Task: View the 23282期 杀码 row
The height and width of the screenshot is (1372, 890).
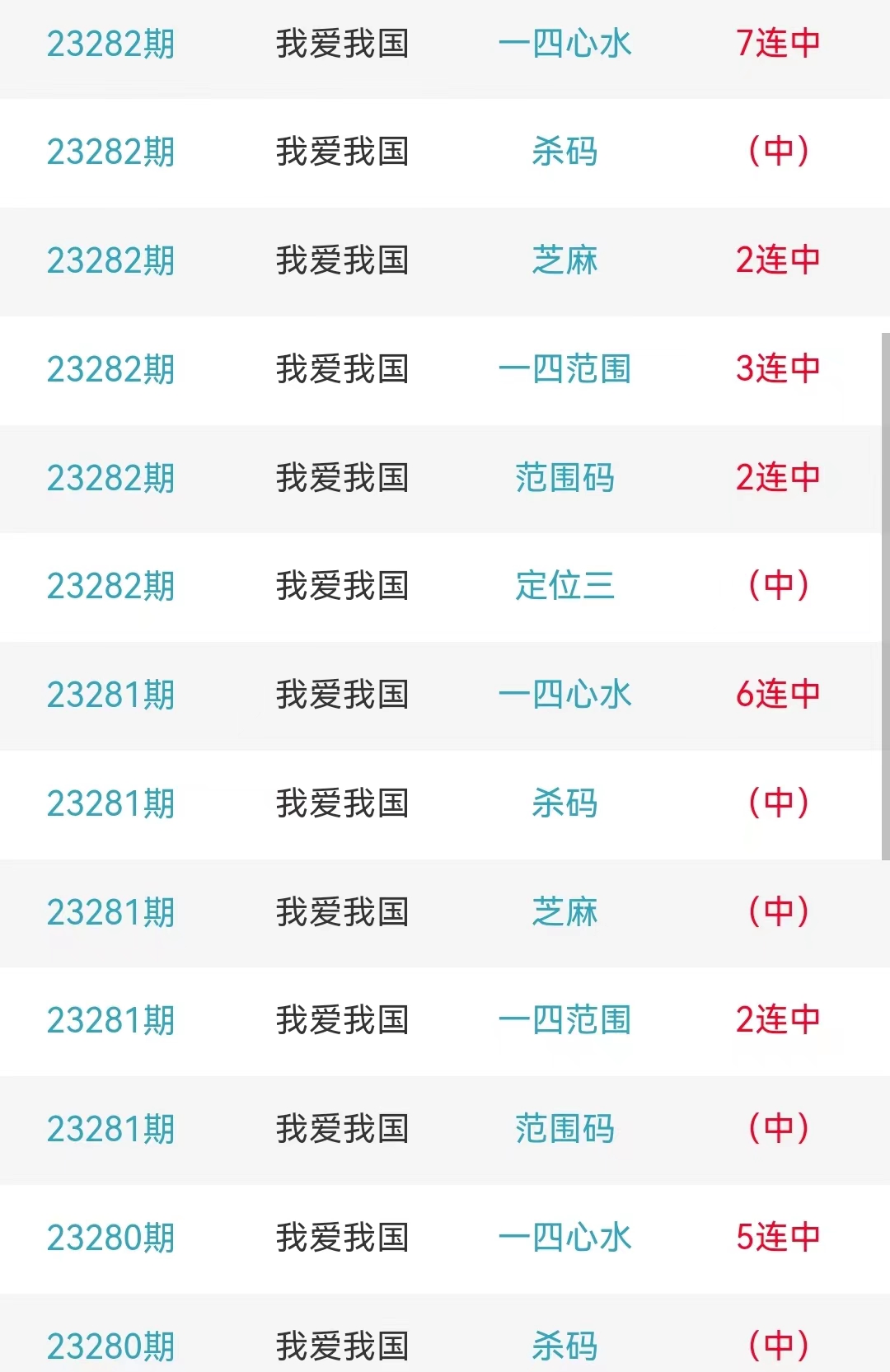Action: (x=564, y=152)
